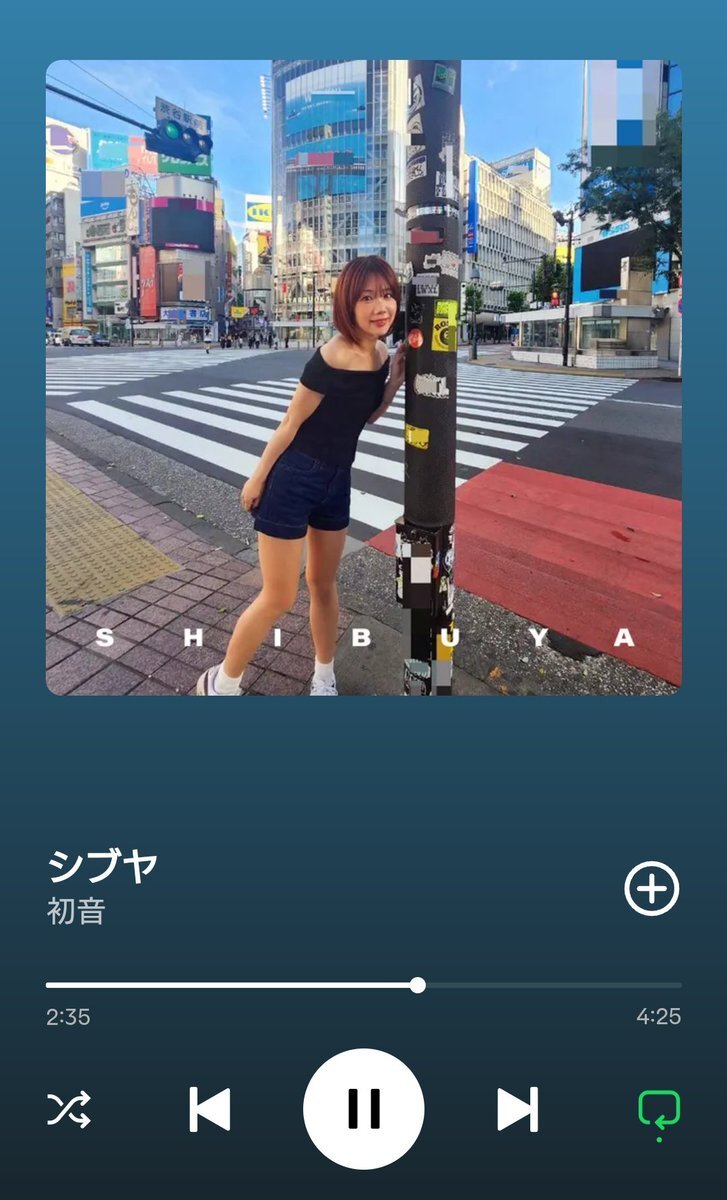The image size is (727, 1200).
Task: Go back to the previous track
Action: 210,1109
